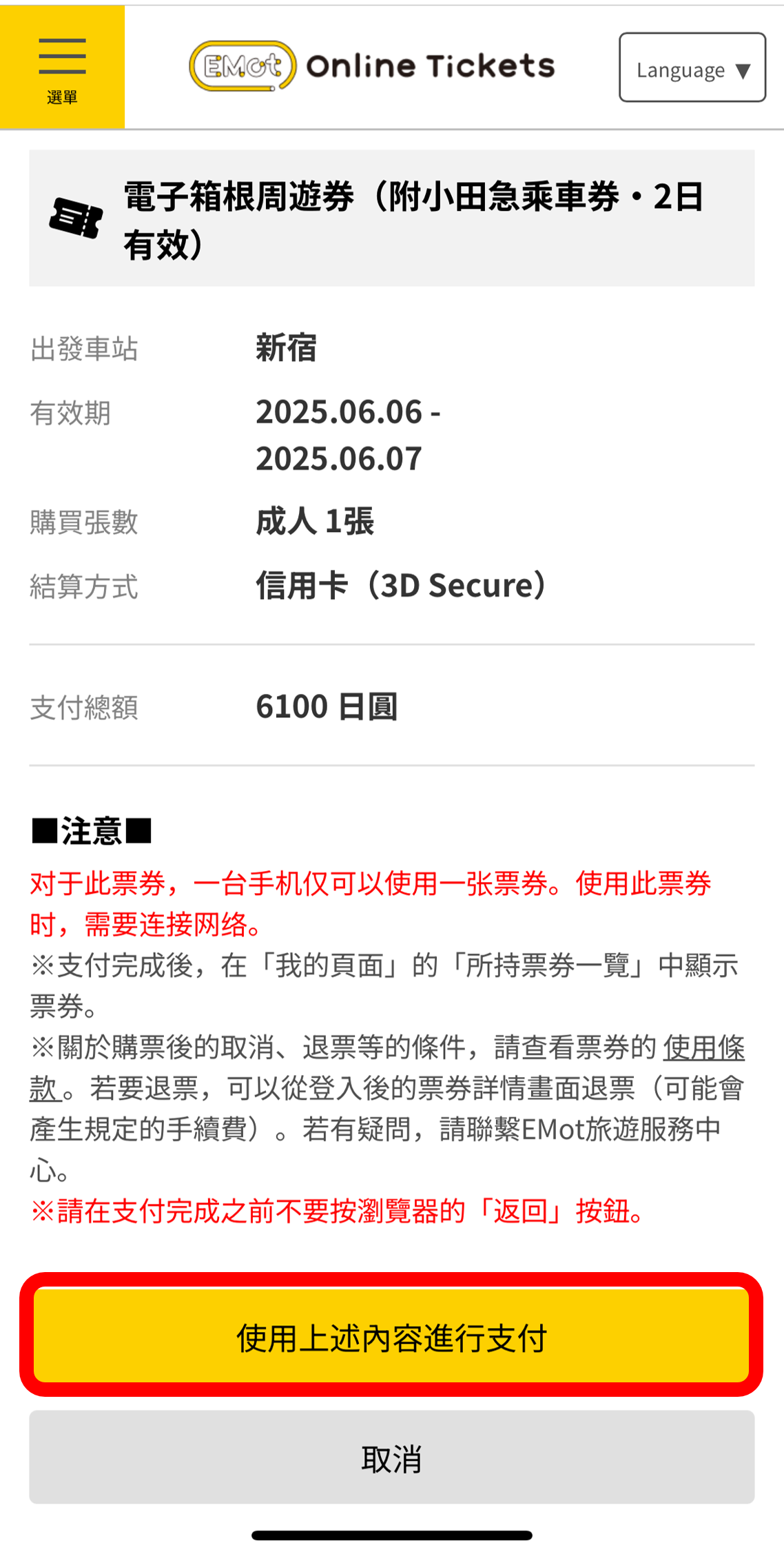Open the 選單 hamburger menu

pos(62,68)
